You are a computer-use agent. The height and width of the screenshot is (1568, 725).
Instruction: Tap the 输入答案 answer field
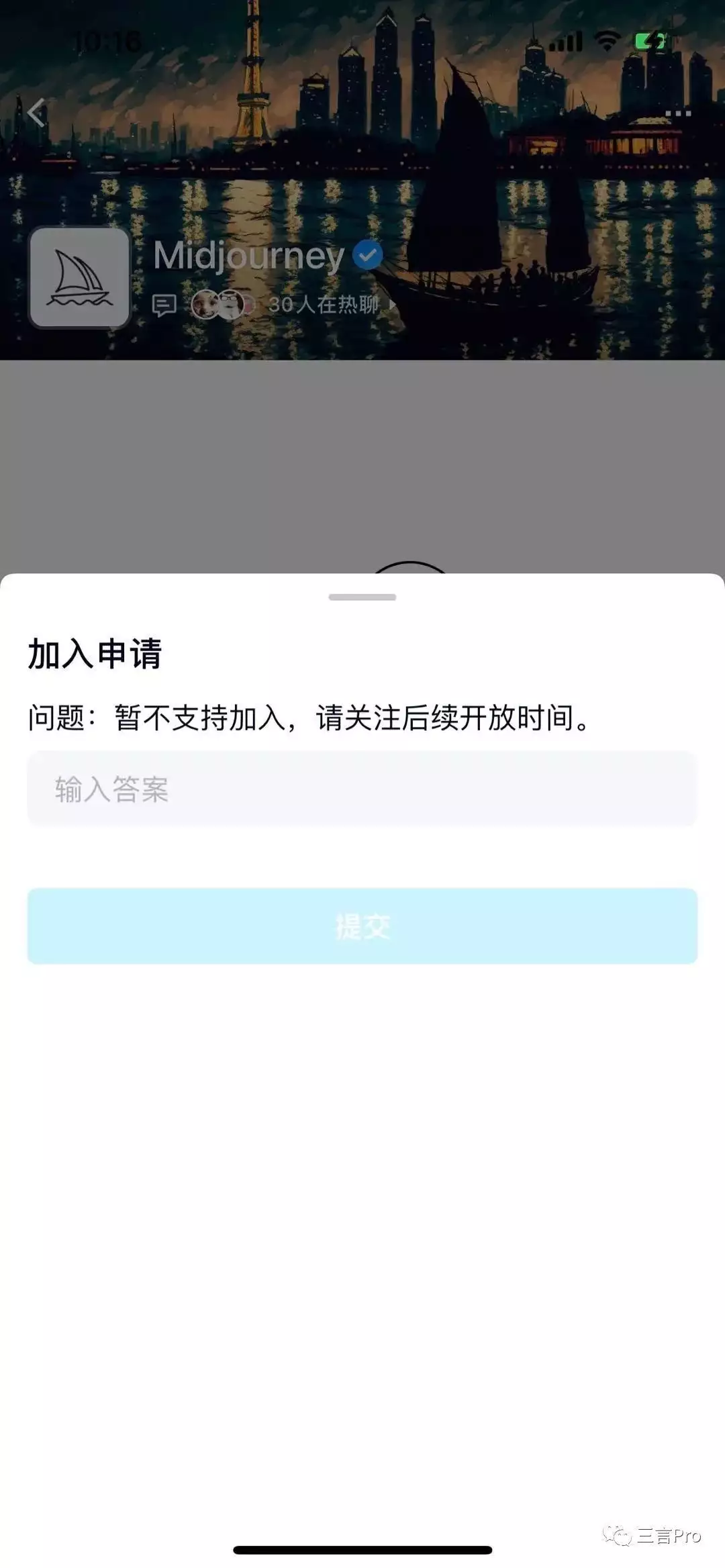pyautogui.click(x=362, y=789)
